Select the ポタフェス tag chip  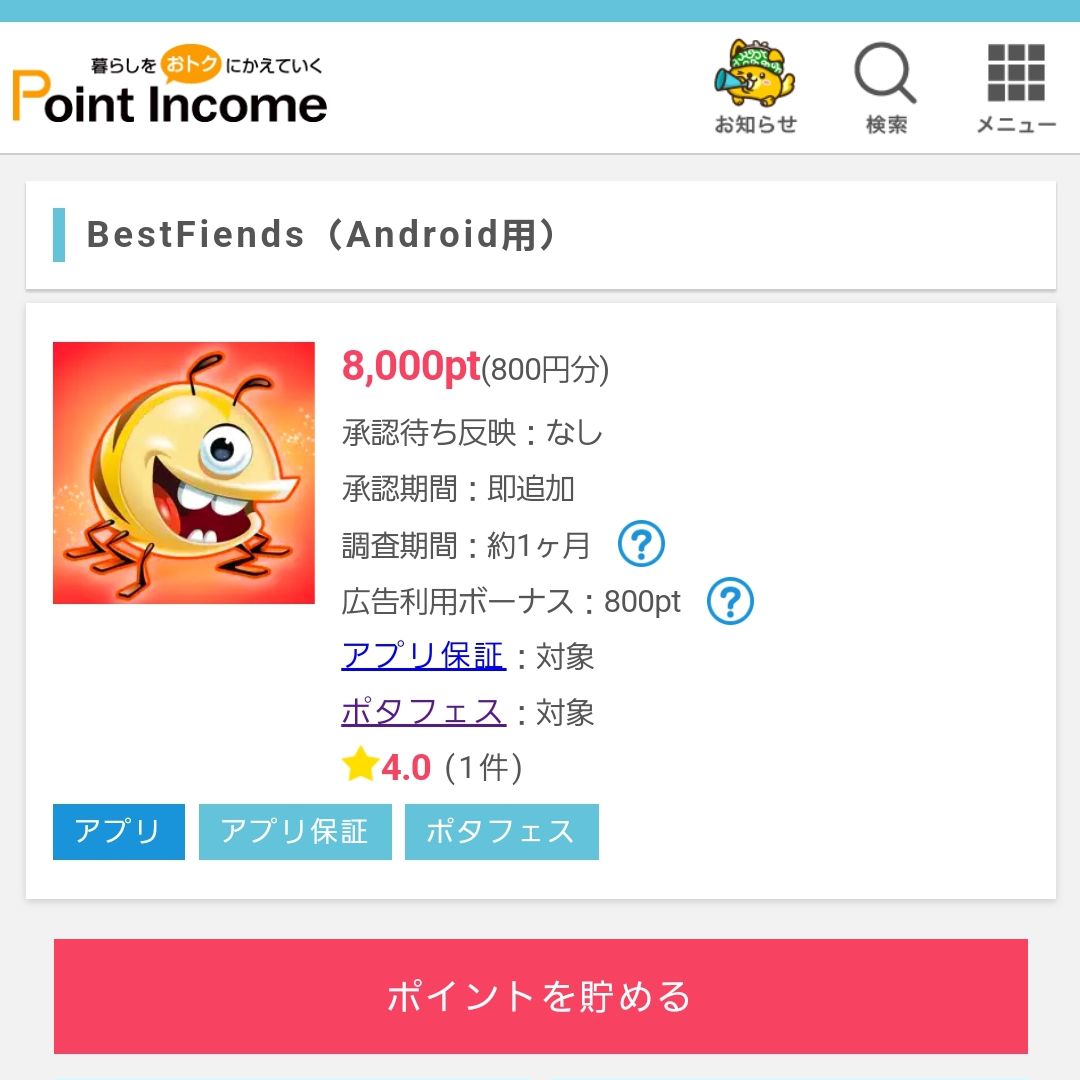click(502, 832)
